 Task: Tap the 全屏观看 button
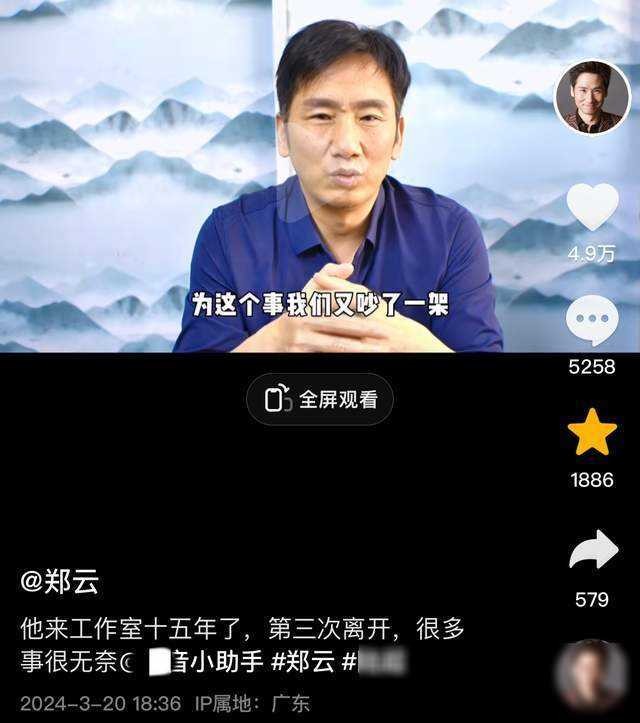click(320, 400)
